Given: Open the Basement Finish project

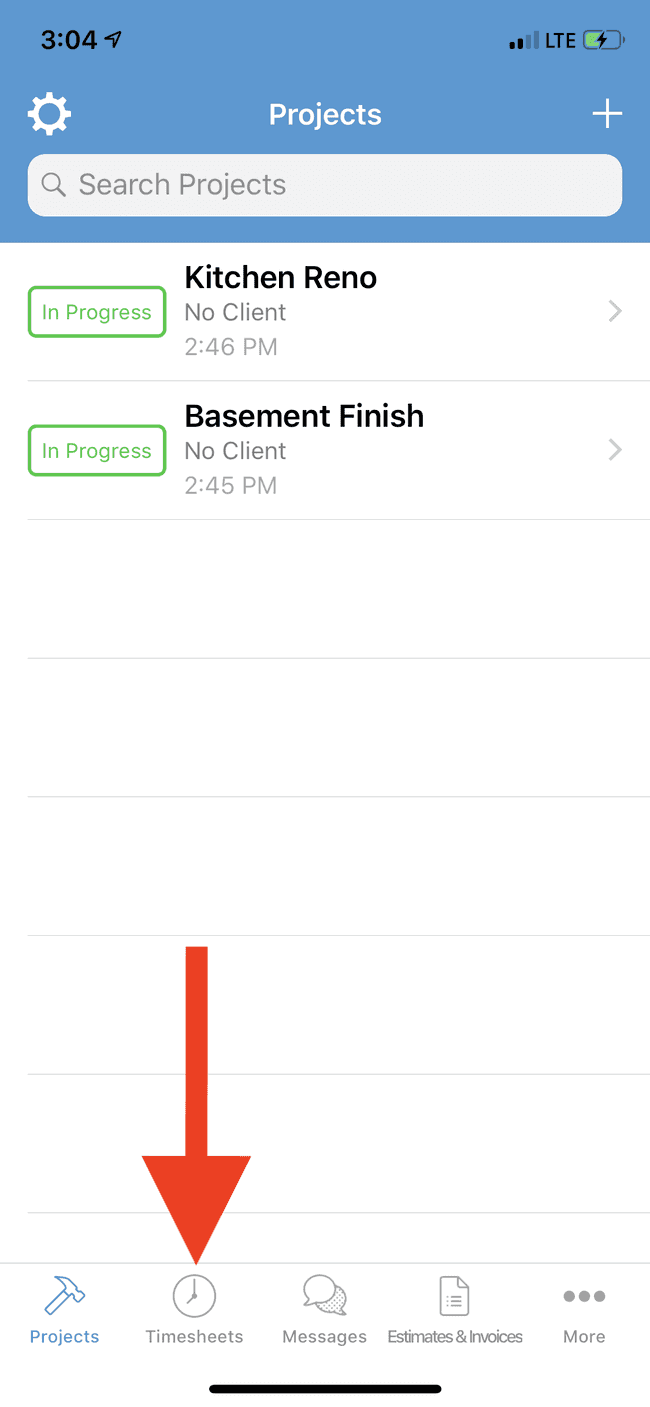Looking at the screenshot, I should [325, 451].
